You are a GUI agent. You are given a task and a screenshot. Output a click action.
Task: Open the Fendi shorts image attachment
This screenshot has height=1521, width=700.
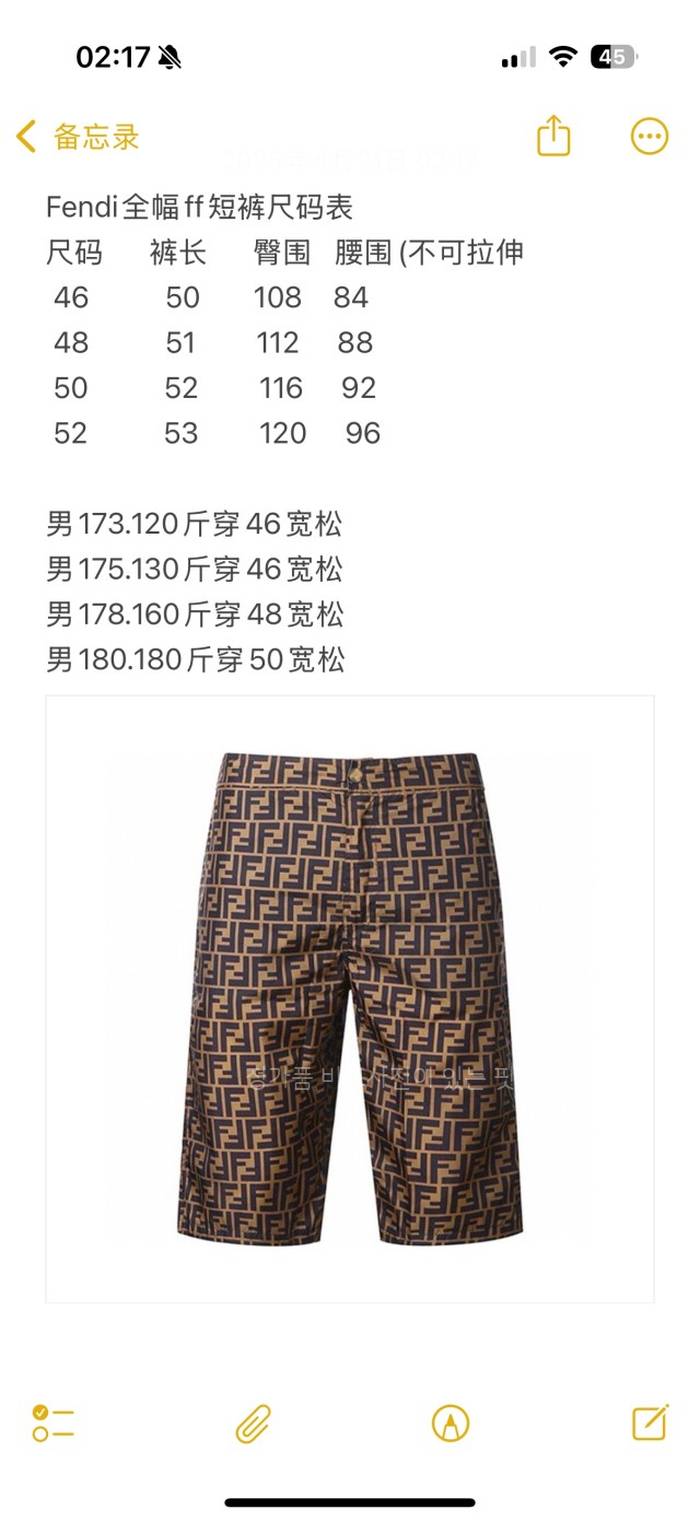[x=350, y=998]
